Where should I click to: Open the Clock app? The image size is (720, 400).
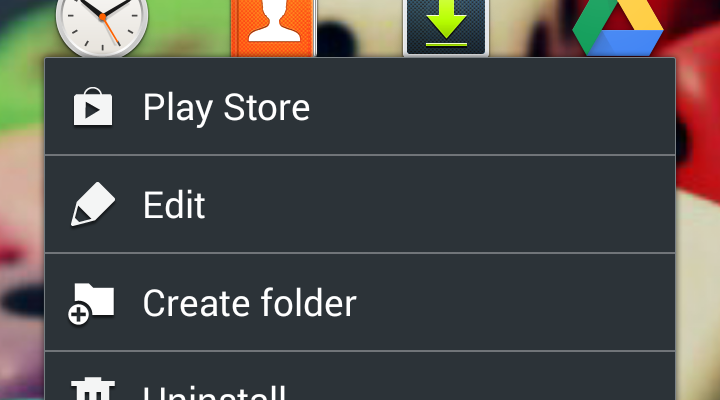coord(102,26)
